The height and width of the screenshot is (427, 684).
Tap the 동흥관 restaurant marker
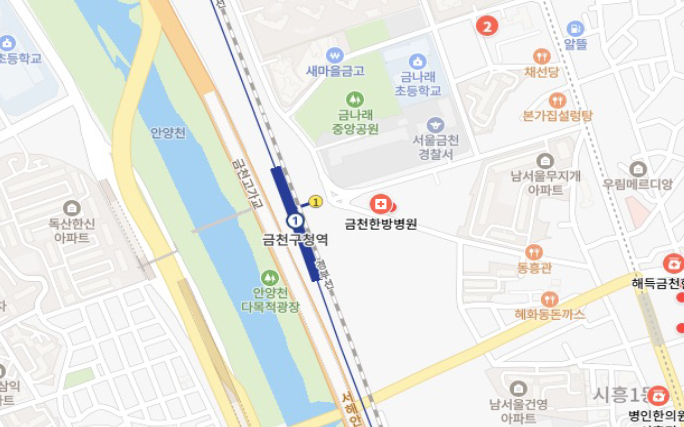[x=534, y=253]
